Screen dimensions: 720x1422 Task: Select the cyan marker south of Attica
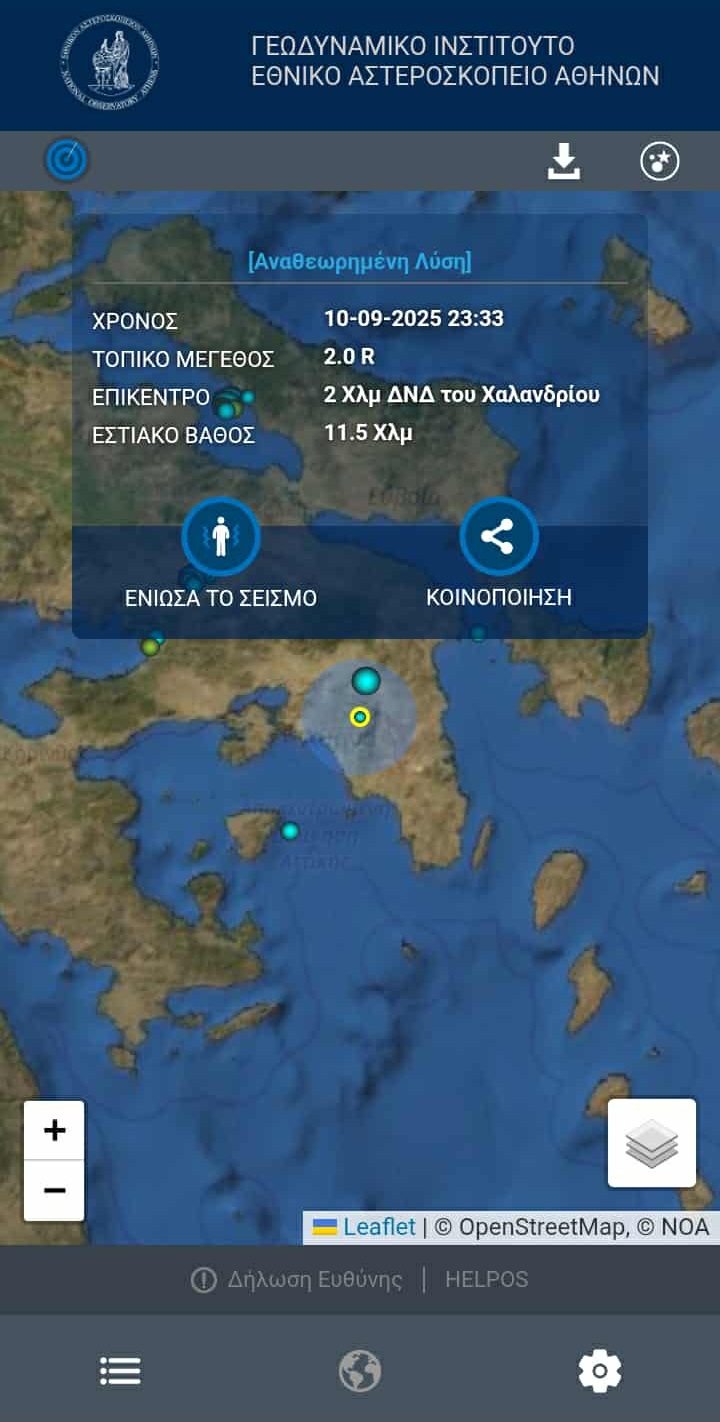pyautogui.click(x=290, y=831)
